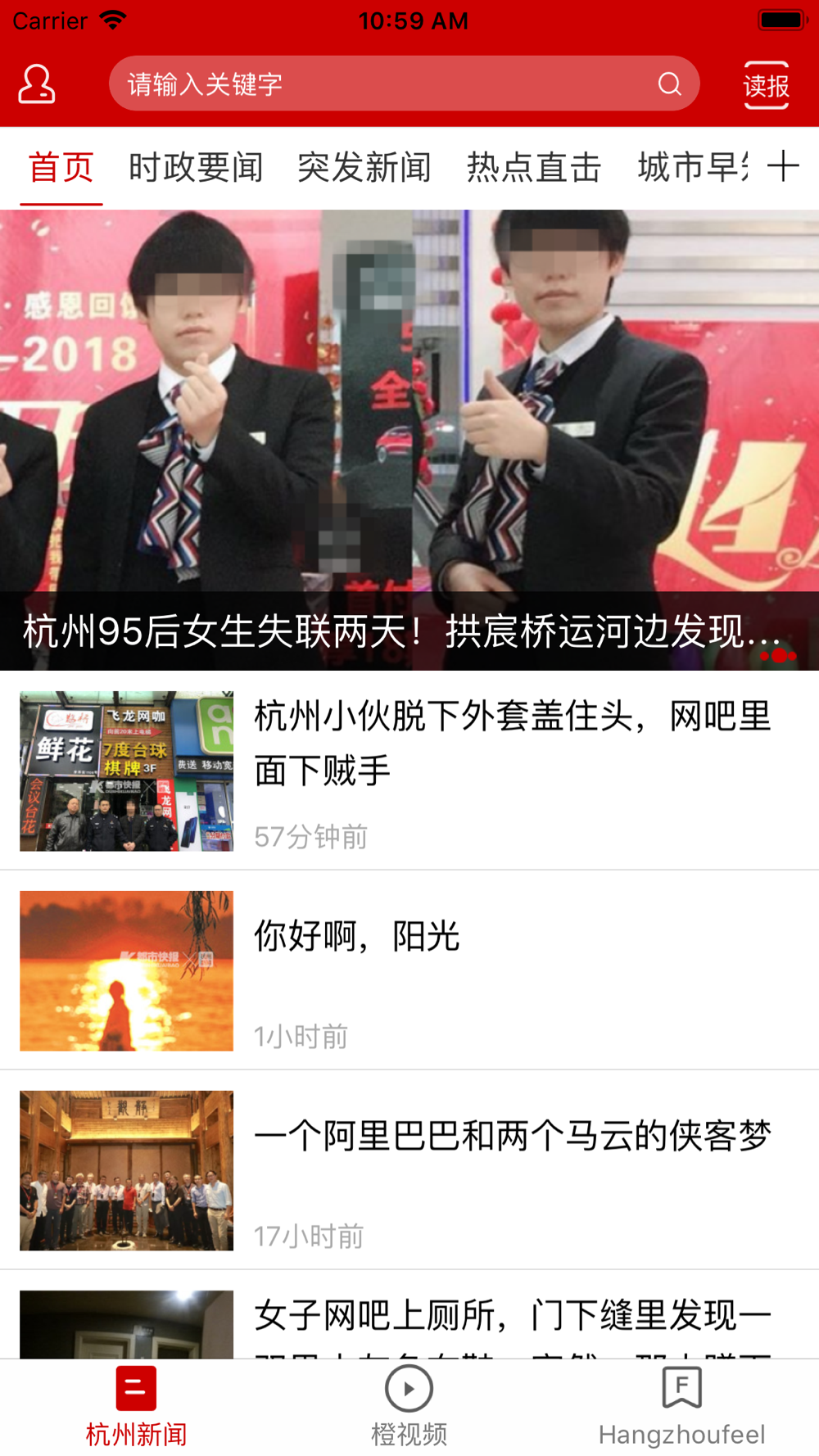Read the 杭州小伙脱下外套盖住头 article
819x1456 pixels.
[512, 743]
